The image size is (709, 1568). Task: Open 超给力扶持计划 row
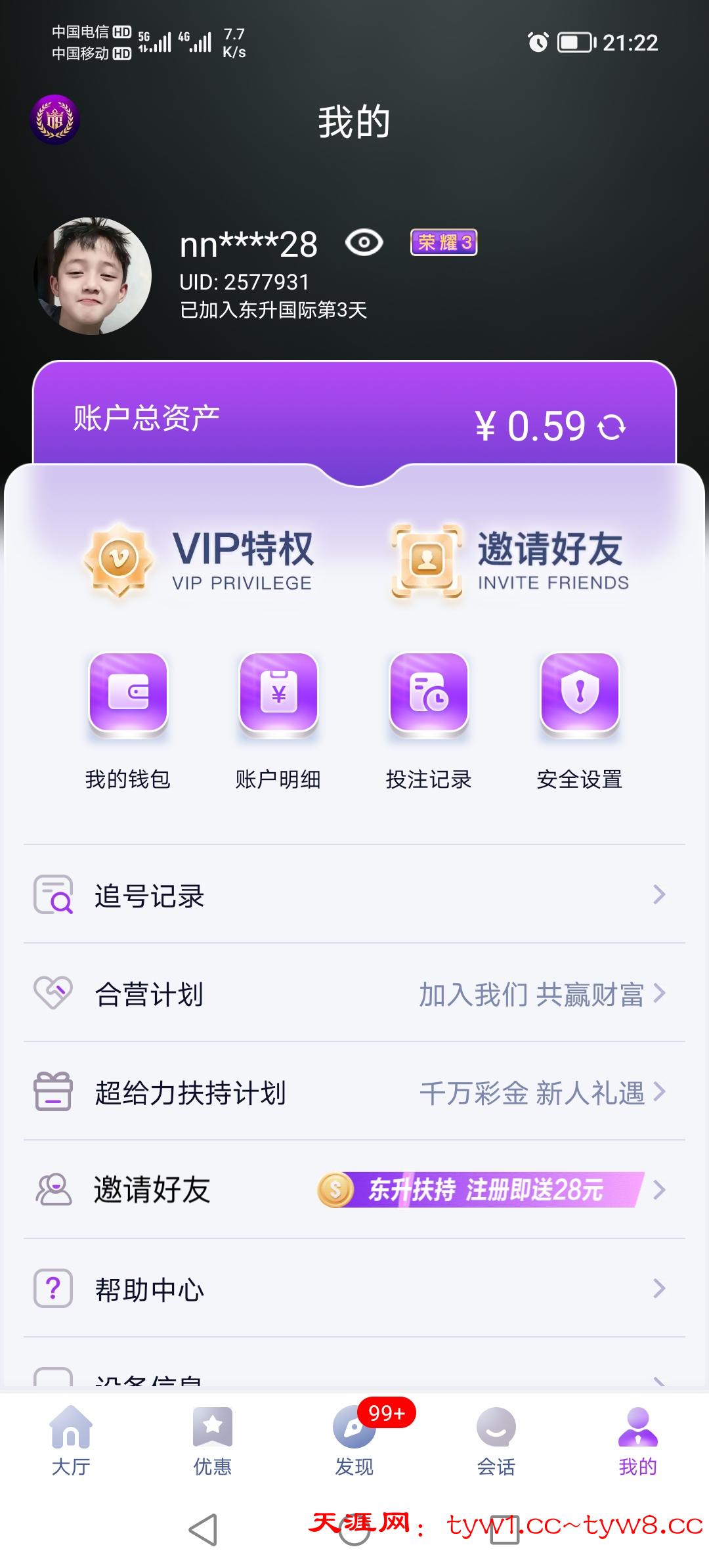point(354,1092)
